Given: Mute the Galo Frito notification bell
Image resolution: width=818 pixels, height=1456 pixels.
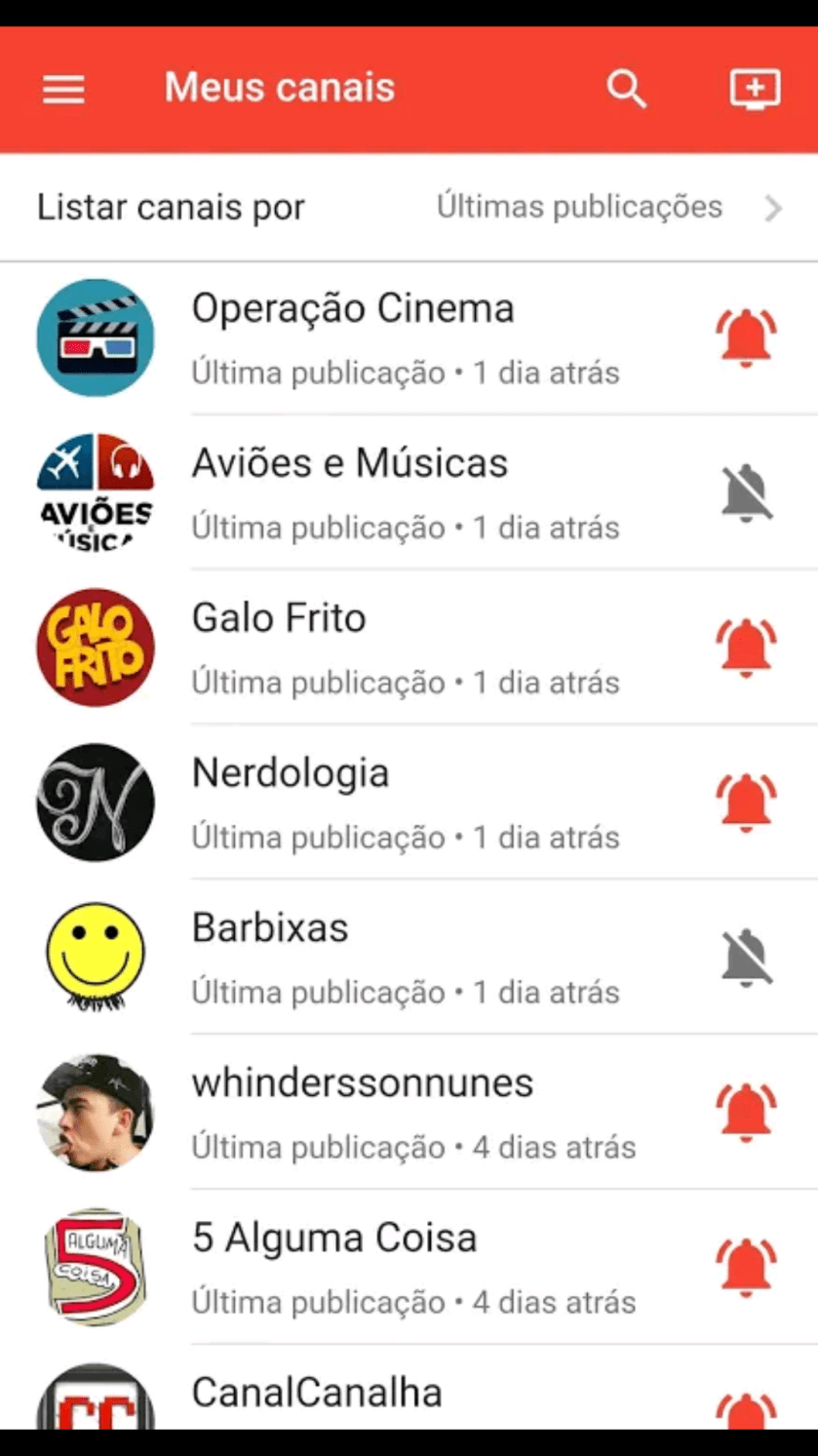Looking at the screenshot, I should (746, 648).
